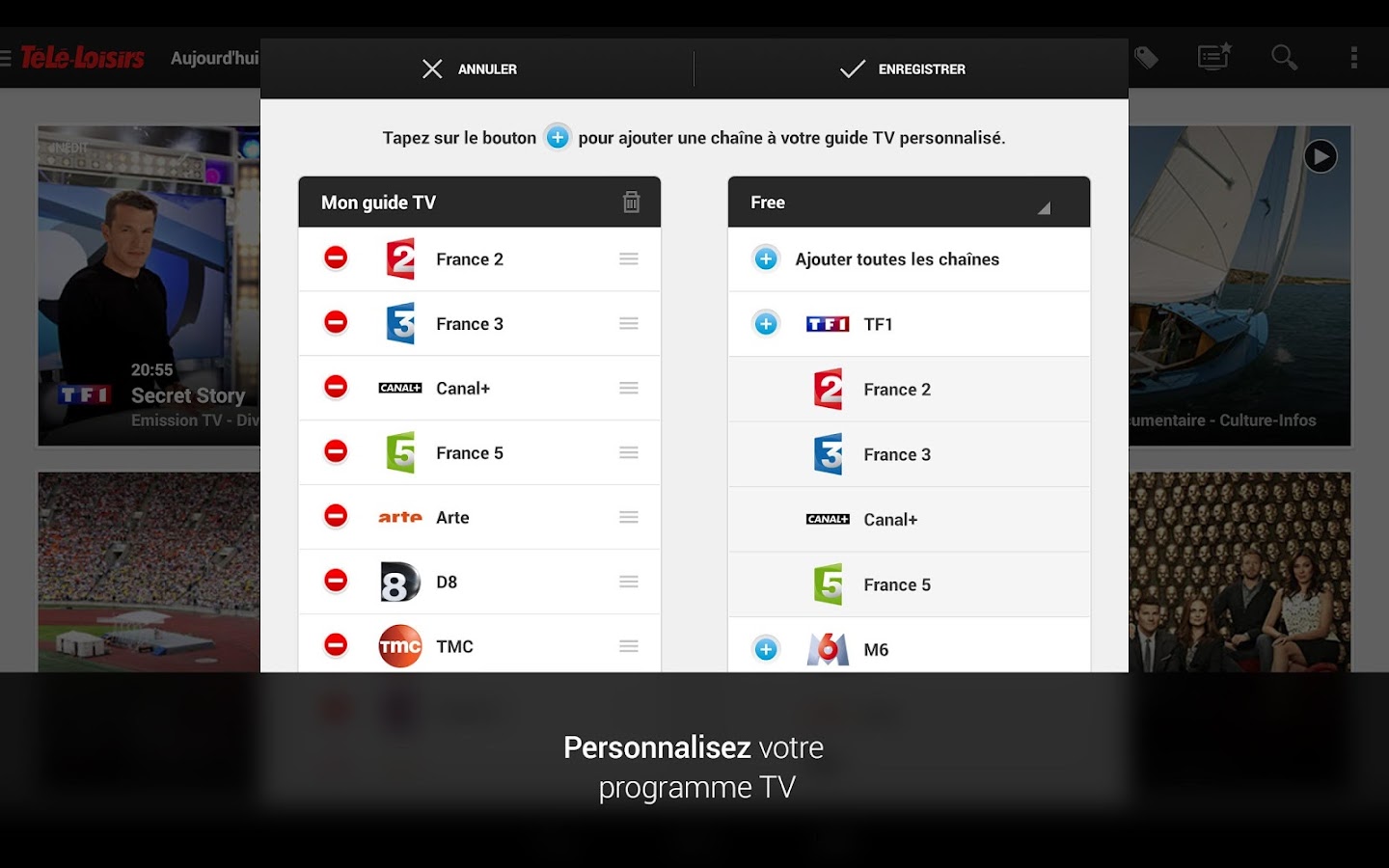Image resolution: width=1389 pixels, height=868 pixels.
Task: Remove Arte from Mon guide TV
Action: (x=336, y=517)
